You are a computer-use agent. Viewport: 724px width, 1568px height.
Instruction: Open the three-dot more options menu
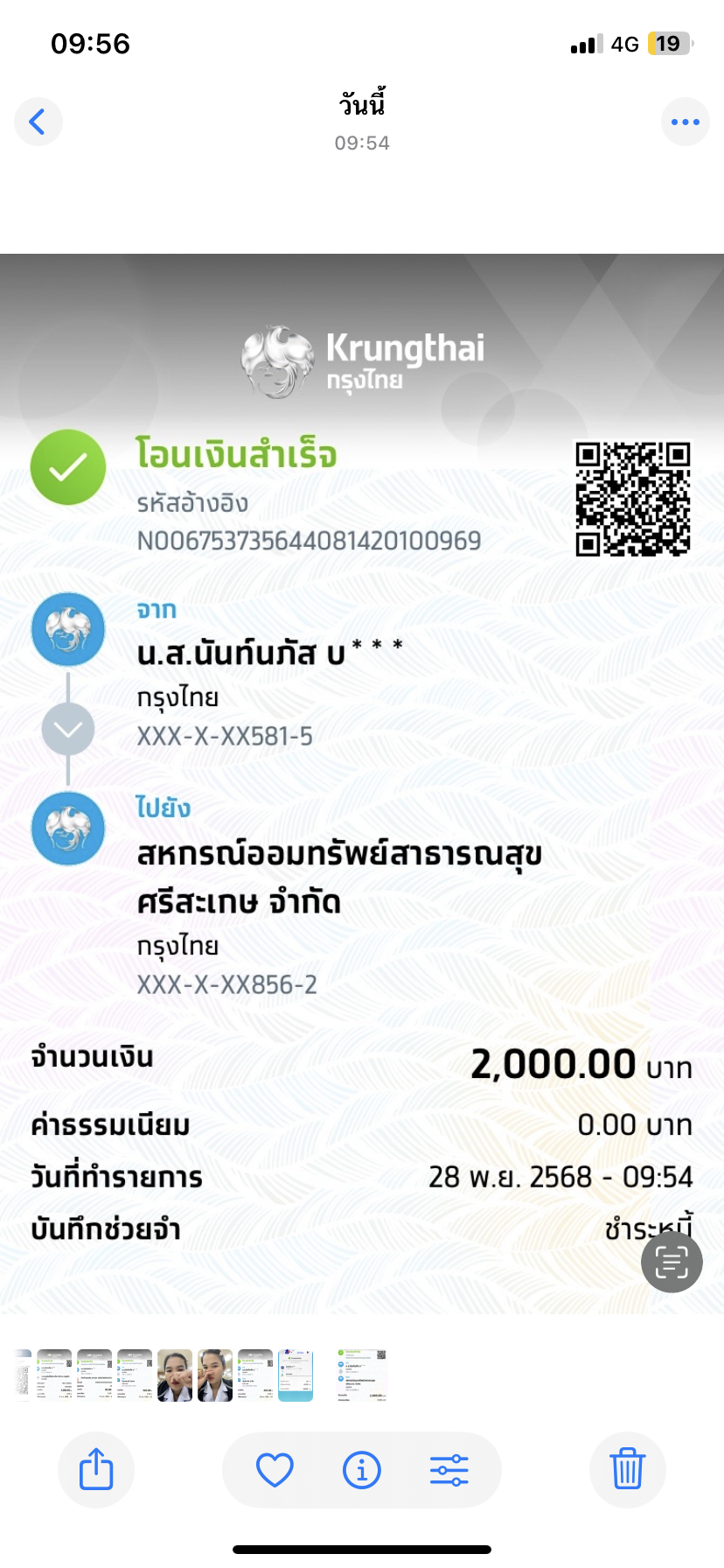685,122
